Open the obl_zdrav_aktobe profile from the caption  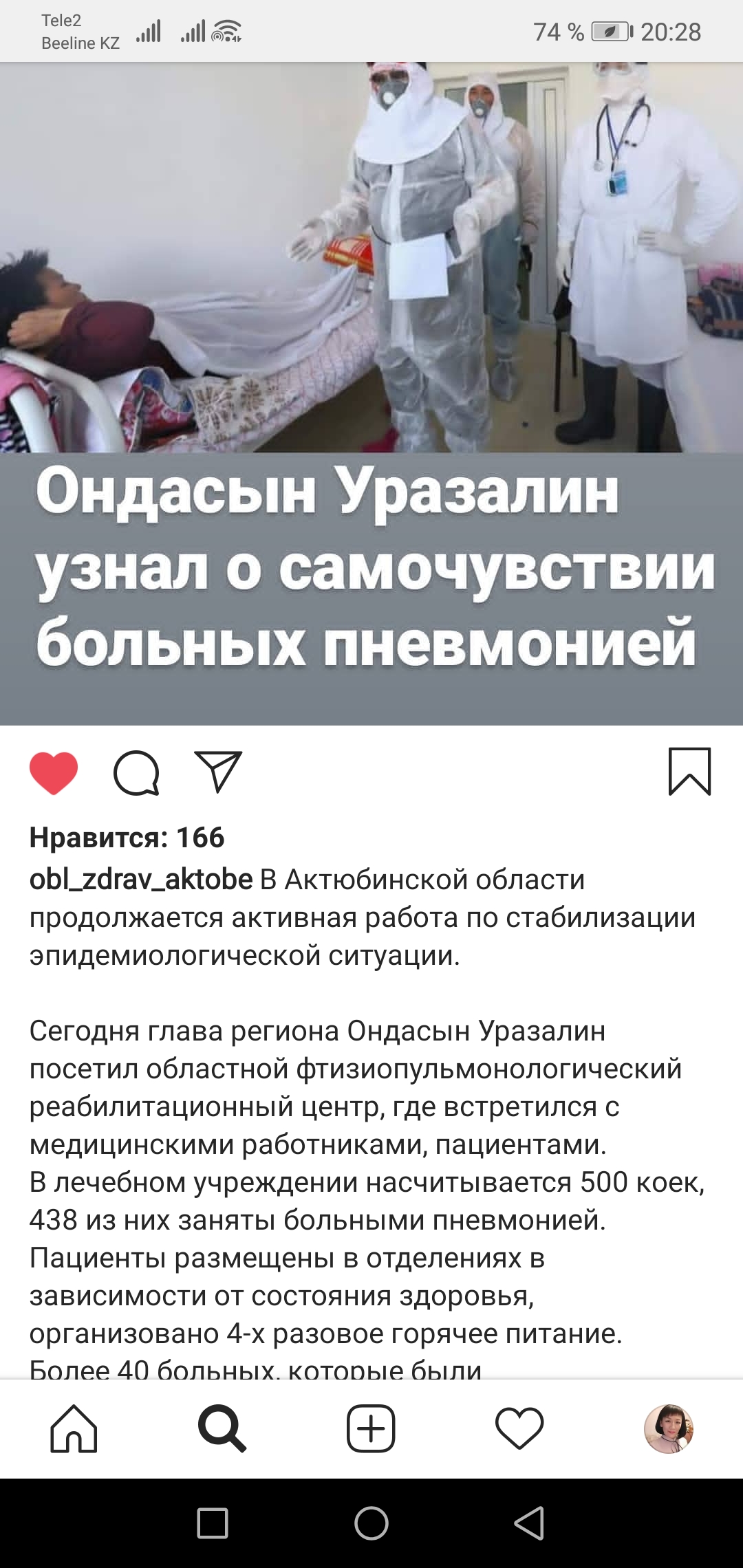141,880
